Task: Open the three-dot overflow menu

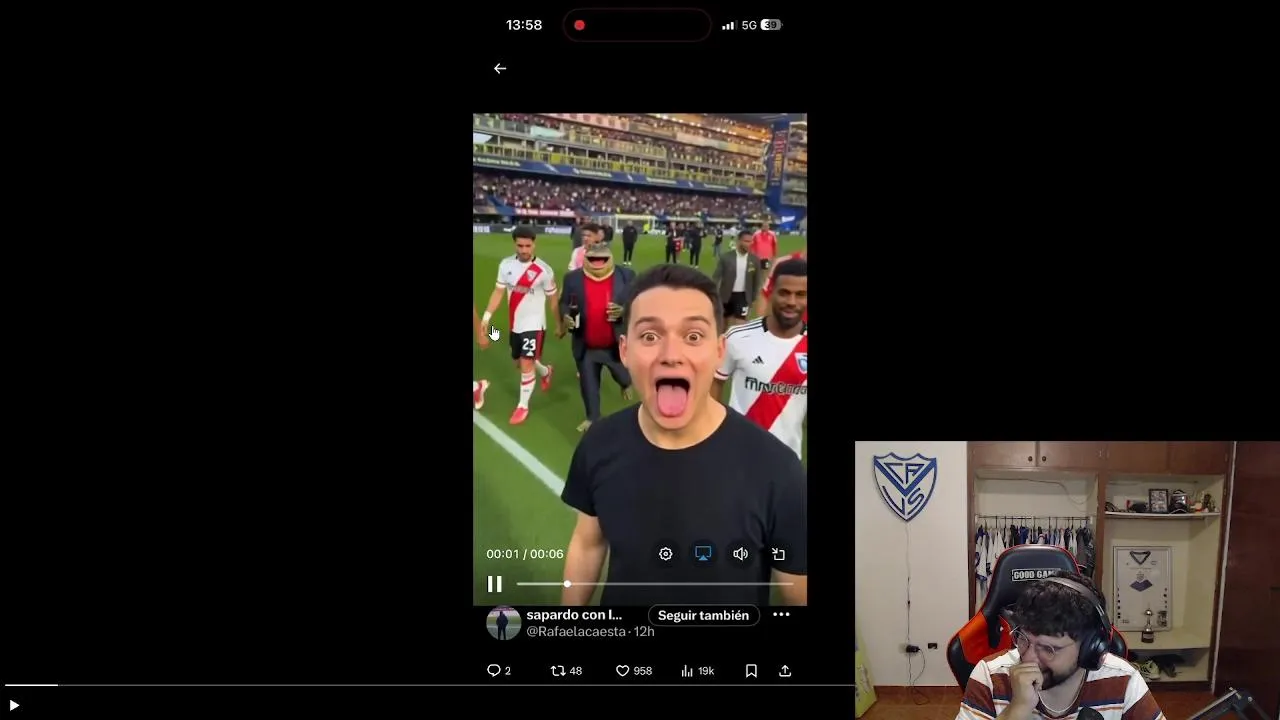Action: tap(781, 615)
